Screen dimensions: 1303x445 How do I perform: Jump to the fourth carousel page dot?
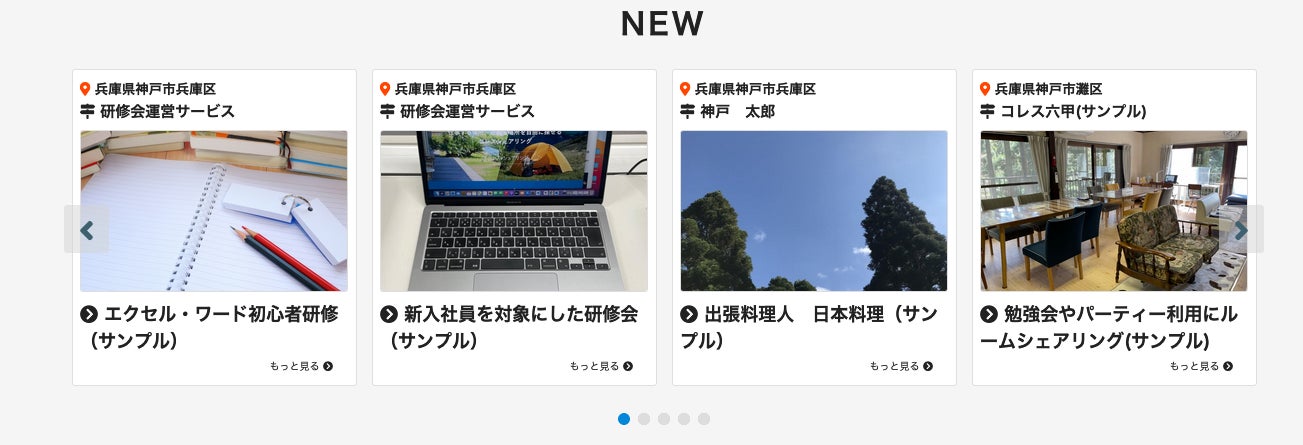[x=684, y=419]
